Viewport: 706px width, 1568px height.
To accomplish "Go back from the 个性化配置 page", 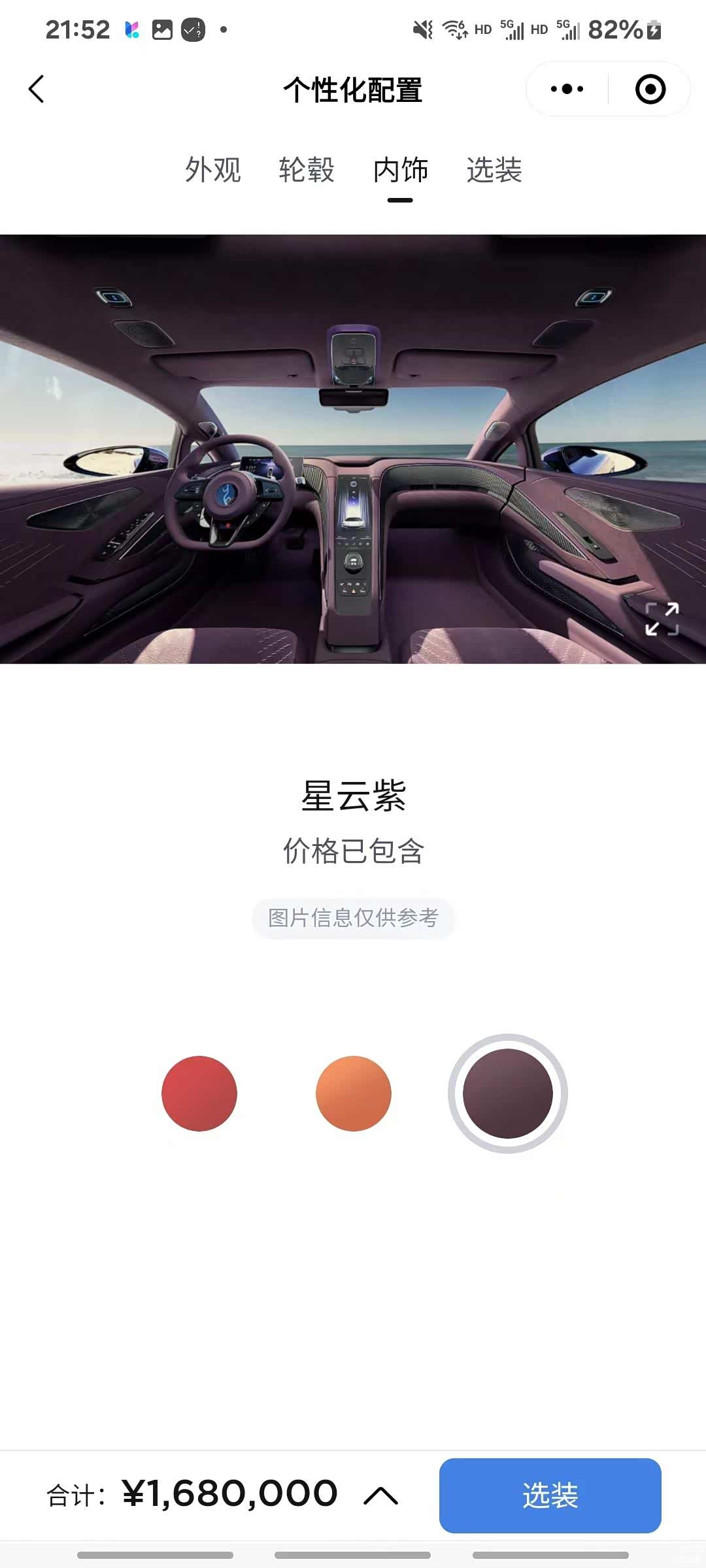I will pos(37,90).
